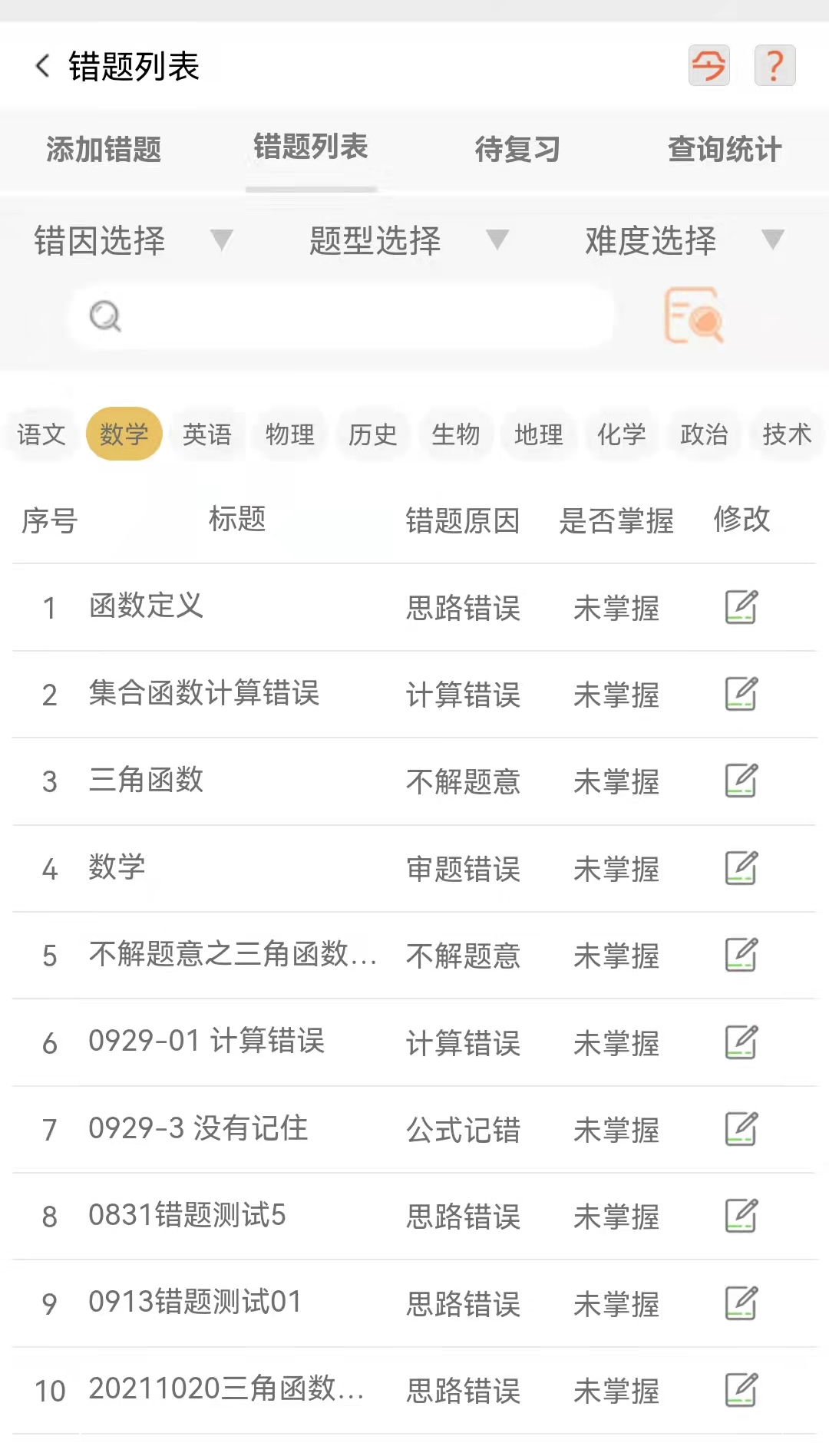Image resolution: width=829 pixels, height=1456 pixels.
Task: Select the 英语 subject chip
Action: tap(207, 434)
